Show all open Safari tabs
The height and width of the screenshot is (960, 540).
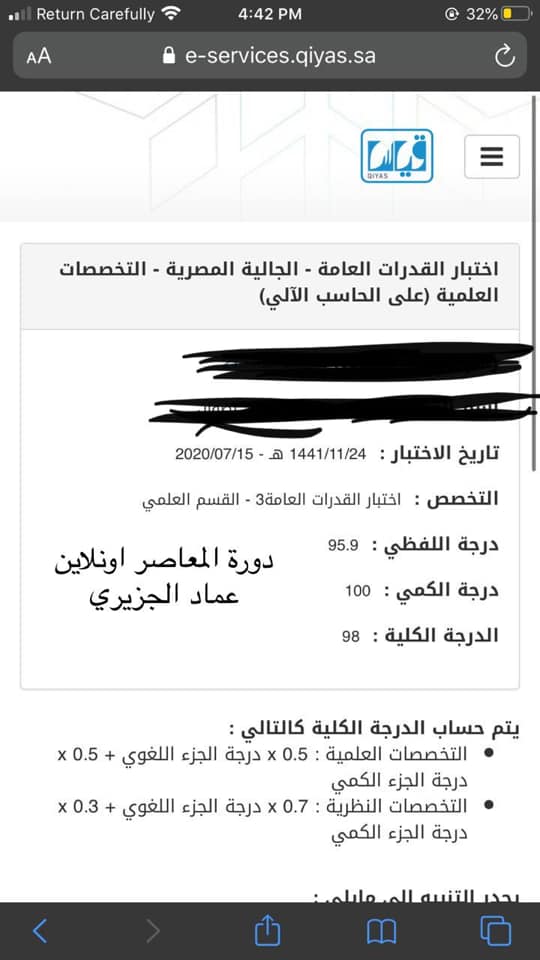[496, 931]
